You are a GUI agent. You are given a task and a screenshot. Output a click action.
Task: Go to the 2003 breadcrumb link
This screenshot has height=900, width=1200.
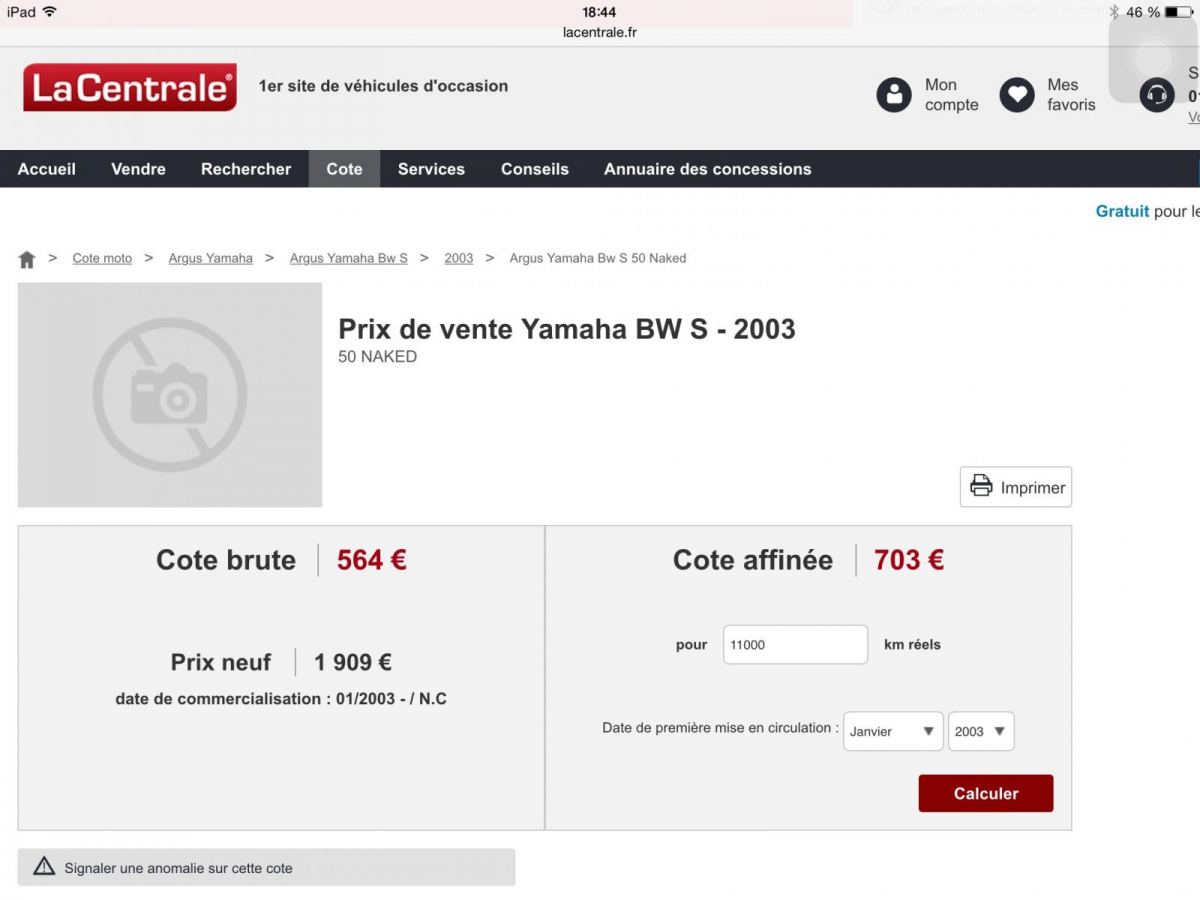pos(459,258)
